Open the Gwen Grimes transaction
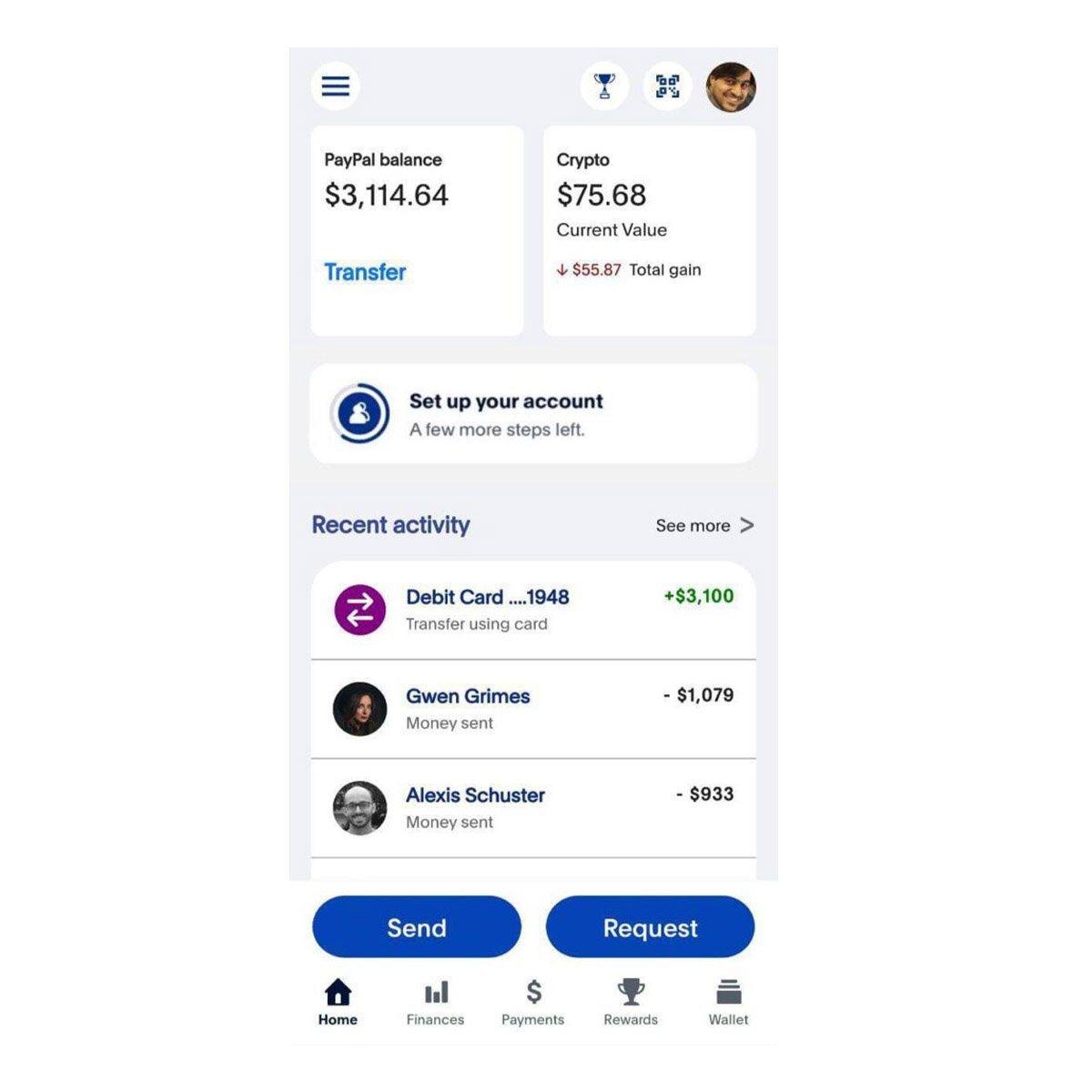The height and width of the screenshot is (1092, 1092). (x=533, y=709)
